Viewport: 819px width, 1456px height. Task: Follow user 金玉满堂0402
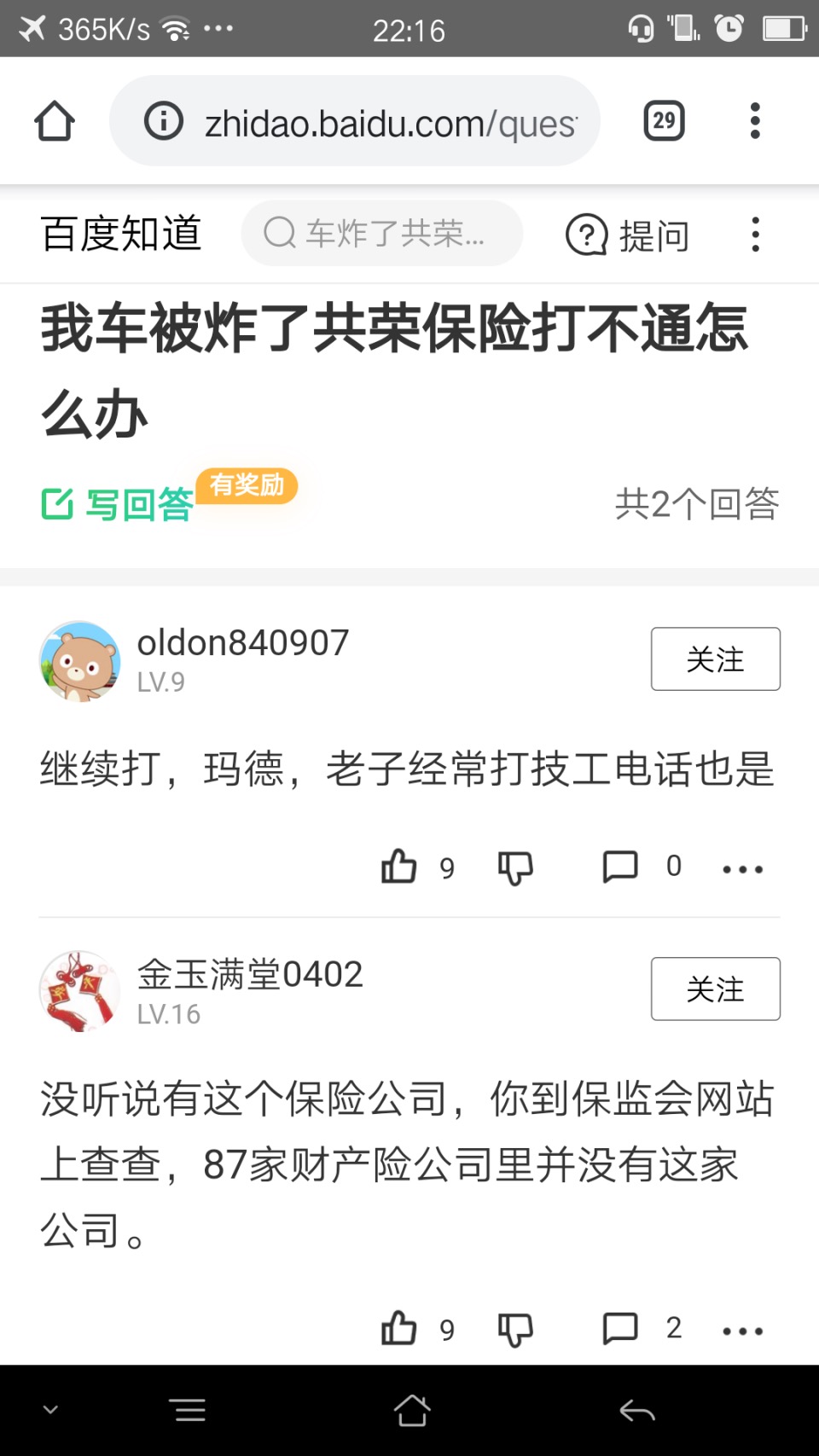point(715,989)
